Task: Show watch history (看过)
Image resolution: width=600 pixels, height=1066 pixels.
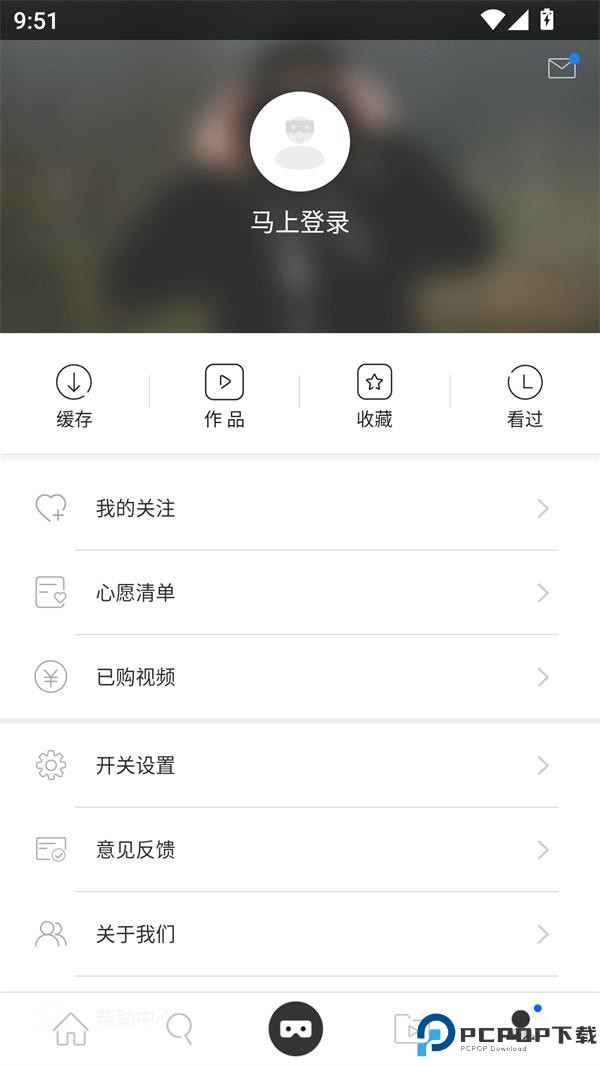Action: 524,396
